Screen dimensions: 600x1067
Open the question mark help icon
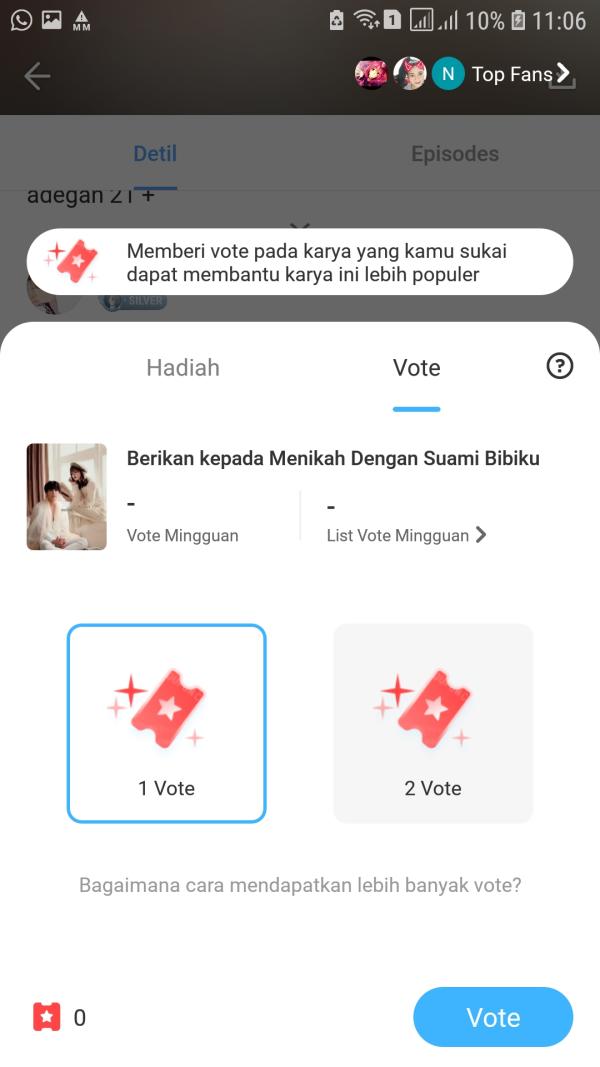pos(560,366)
